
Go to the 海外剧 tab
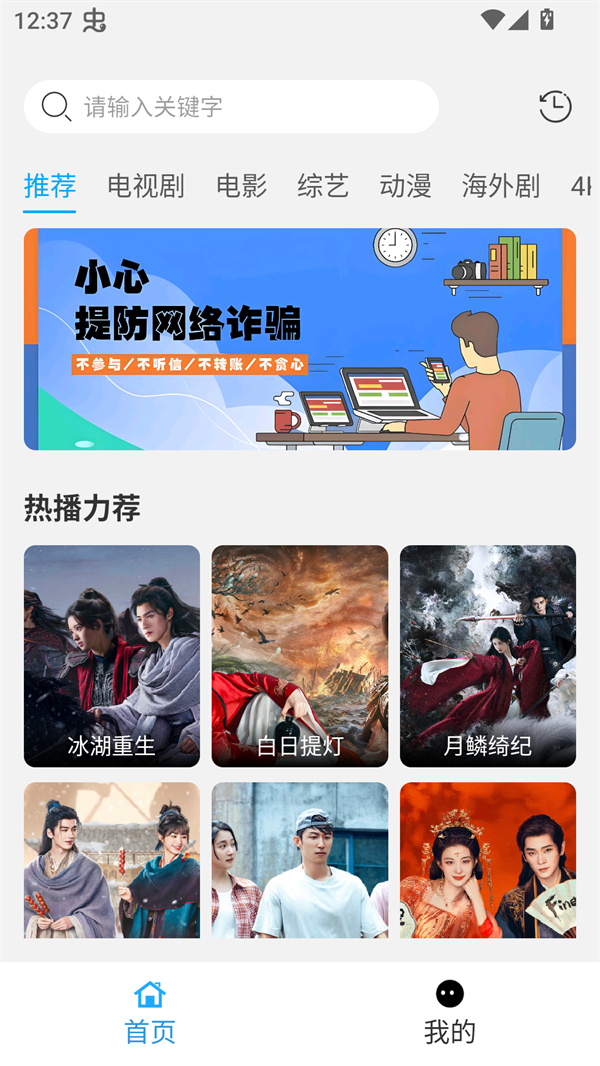tap(500, 186)
